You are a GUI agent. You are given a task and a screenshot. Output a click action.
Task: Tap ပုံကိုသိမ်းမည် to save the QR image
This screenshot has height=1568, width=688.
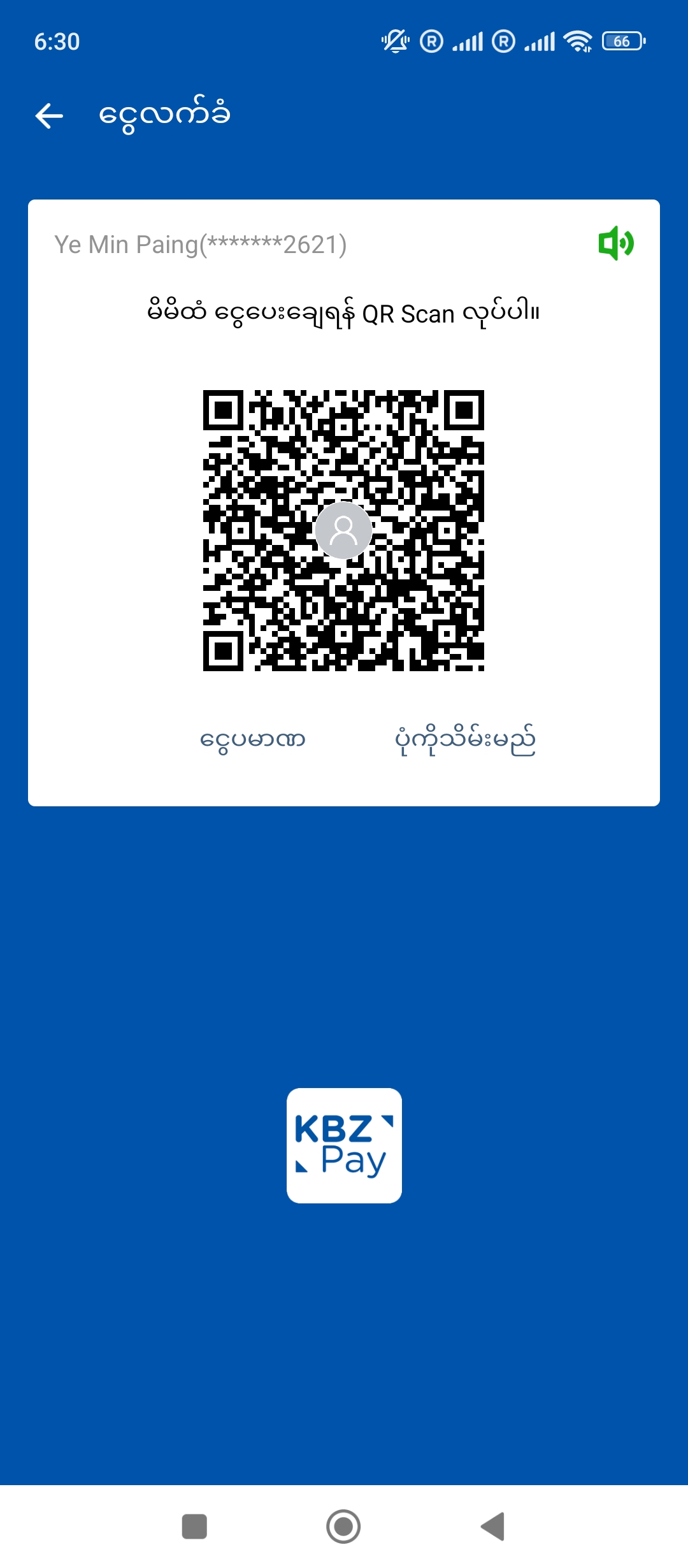pyautogui.click(x=465, y=740)
